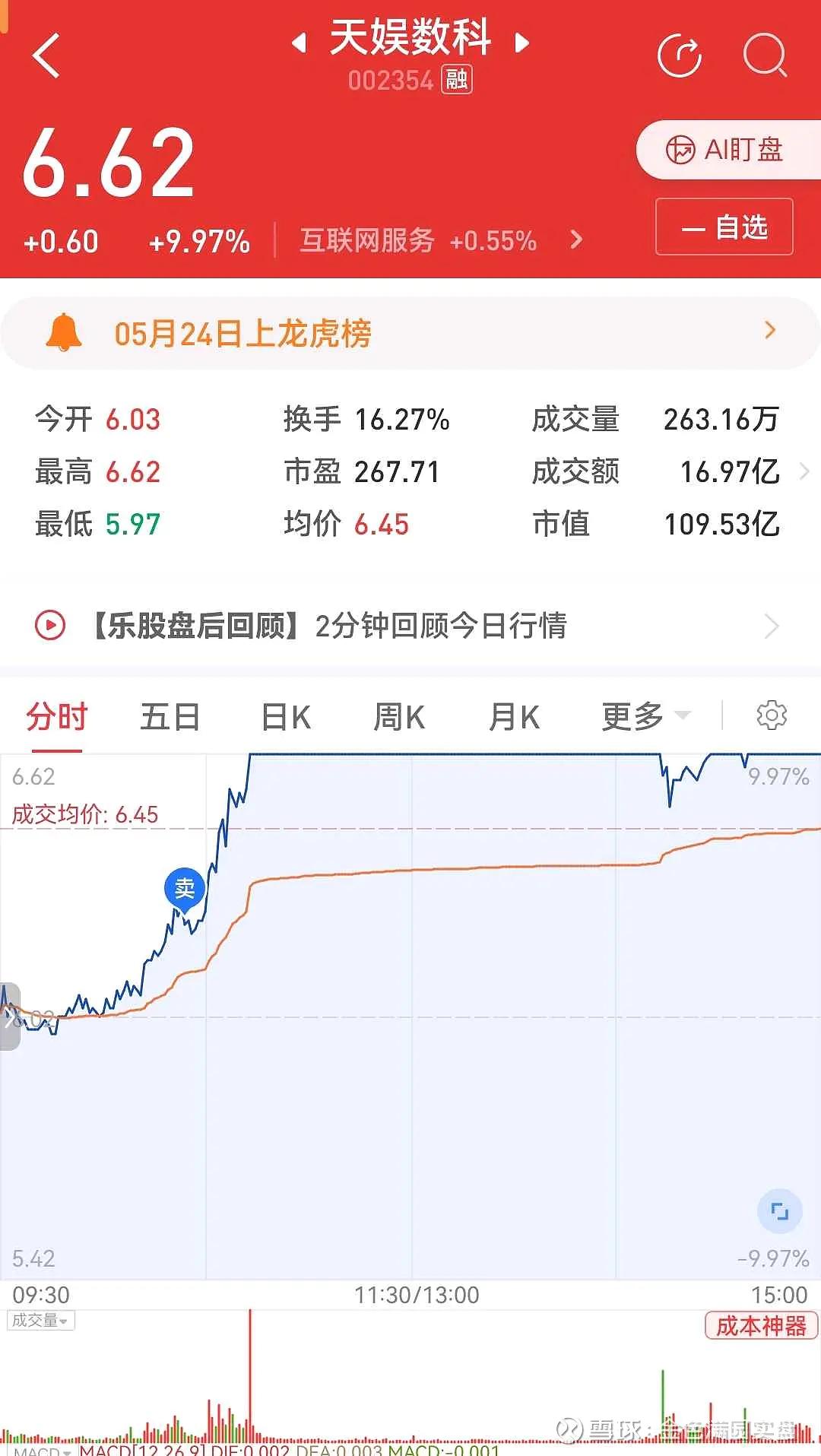Open chart settings gear

(x=772, y=715)
